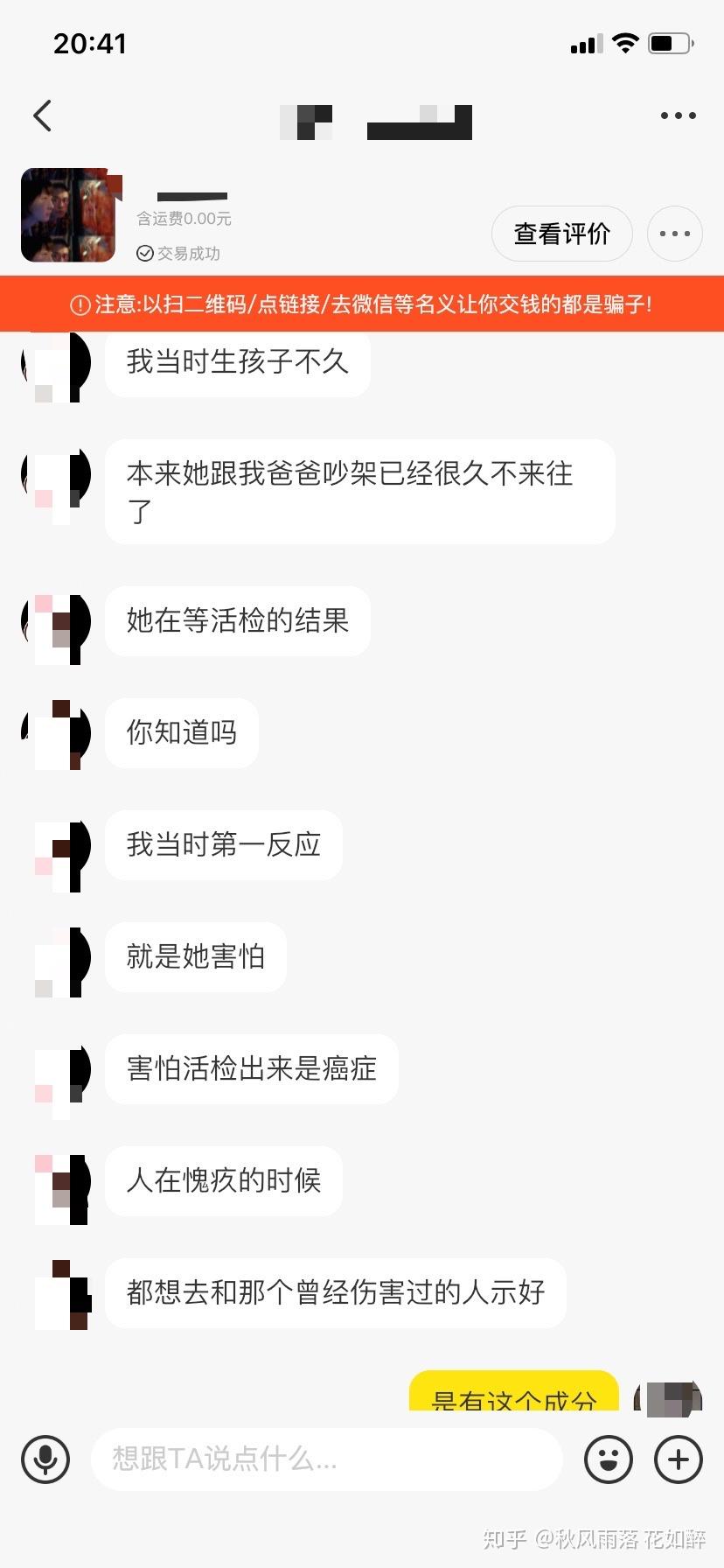Open the traded item's thumbnail
The width and height of the screenshot is (724, 1568).
(x=69, y=215)
